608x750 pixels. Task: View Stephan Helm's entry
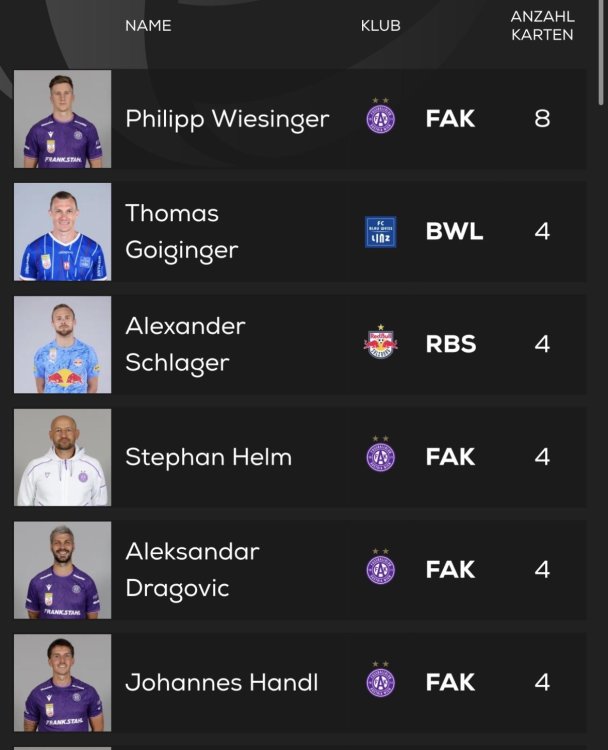pyautogui.click(x=208, y=458)
